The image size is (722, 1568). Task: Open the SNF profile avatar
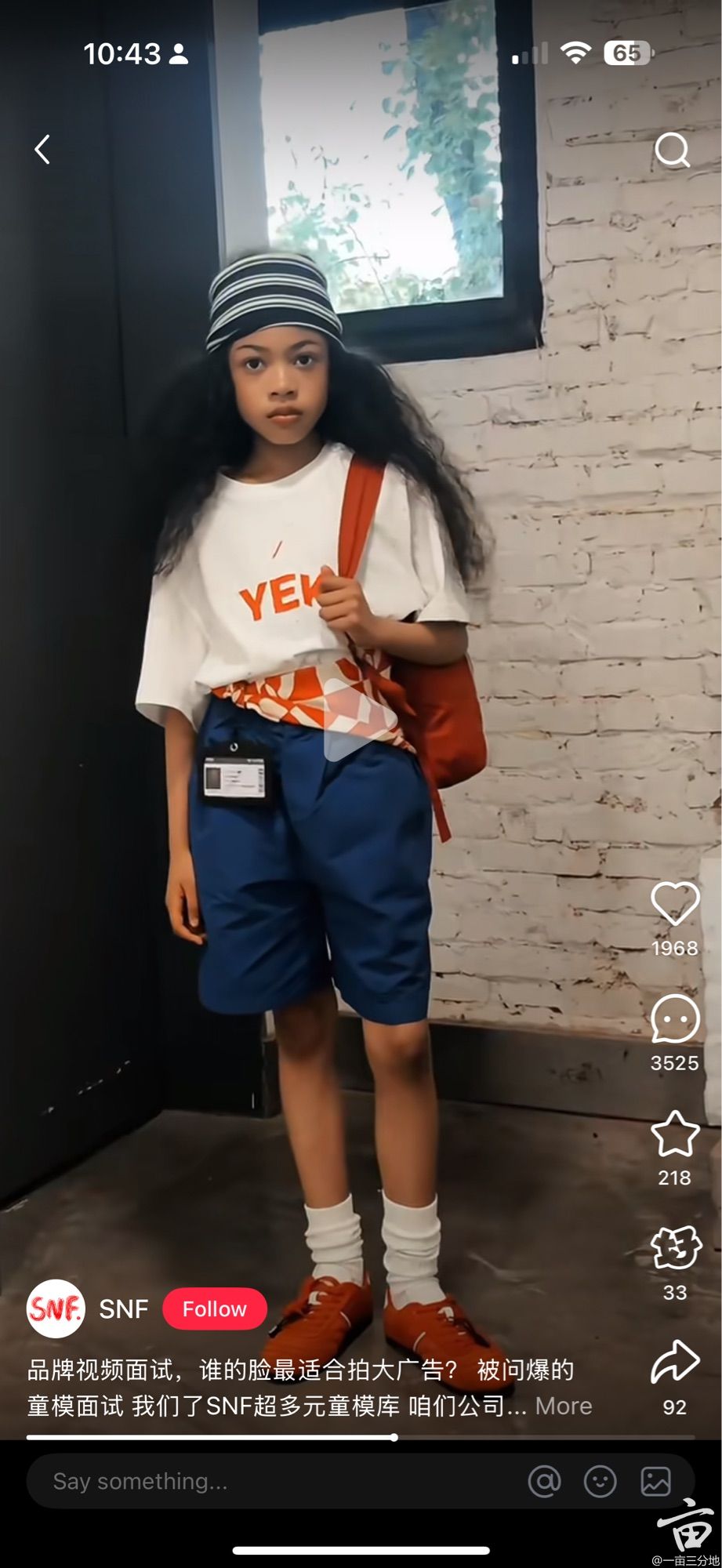pos(56,1308)
